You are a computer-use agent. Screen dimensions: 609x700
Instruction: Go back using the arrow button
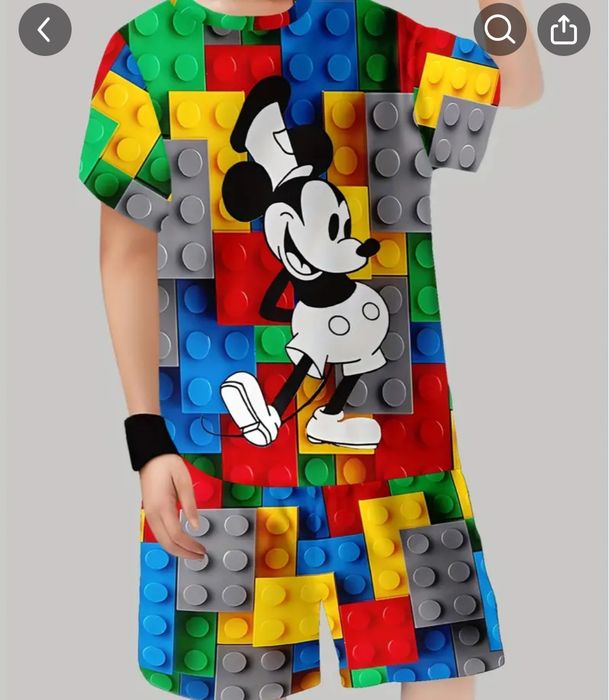pyautogui.click(x=44, y=30)
